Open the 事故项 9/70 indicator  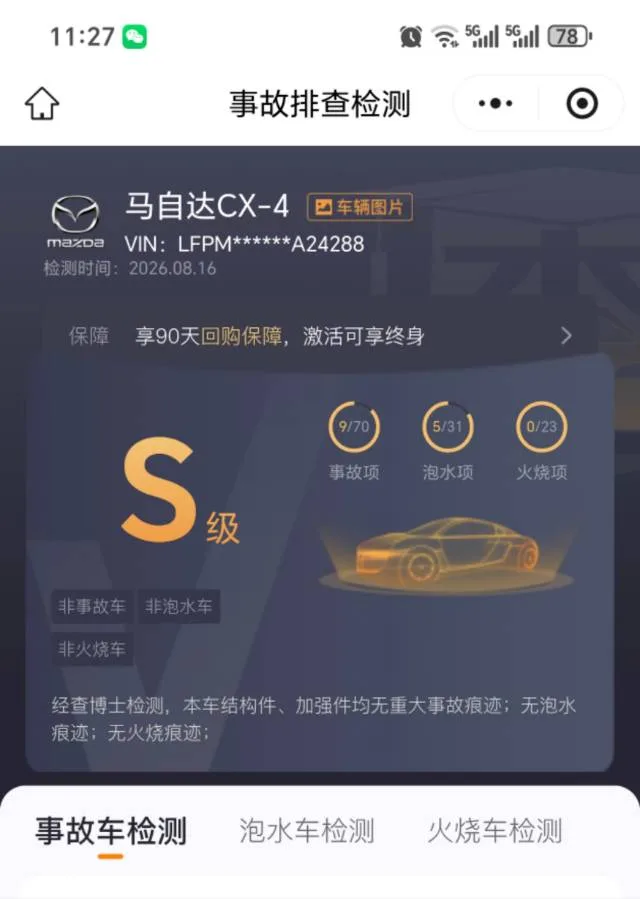click(x=354, y=441)
